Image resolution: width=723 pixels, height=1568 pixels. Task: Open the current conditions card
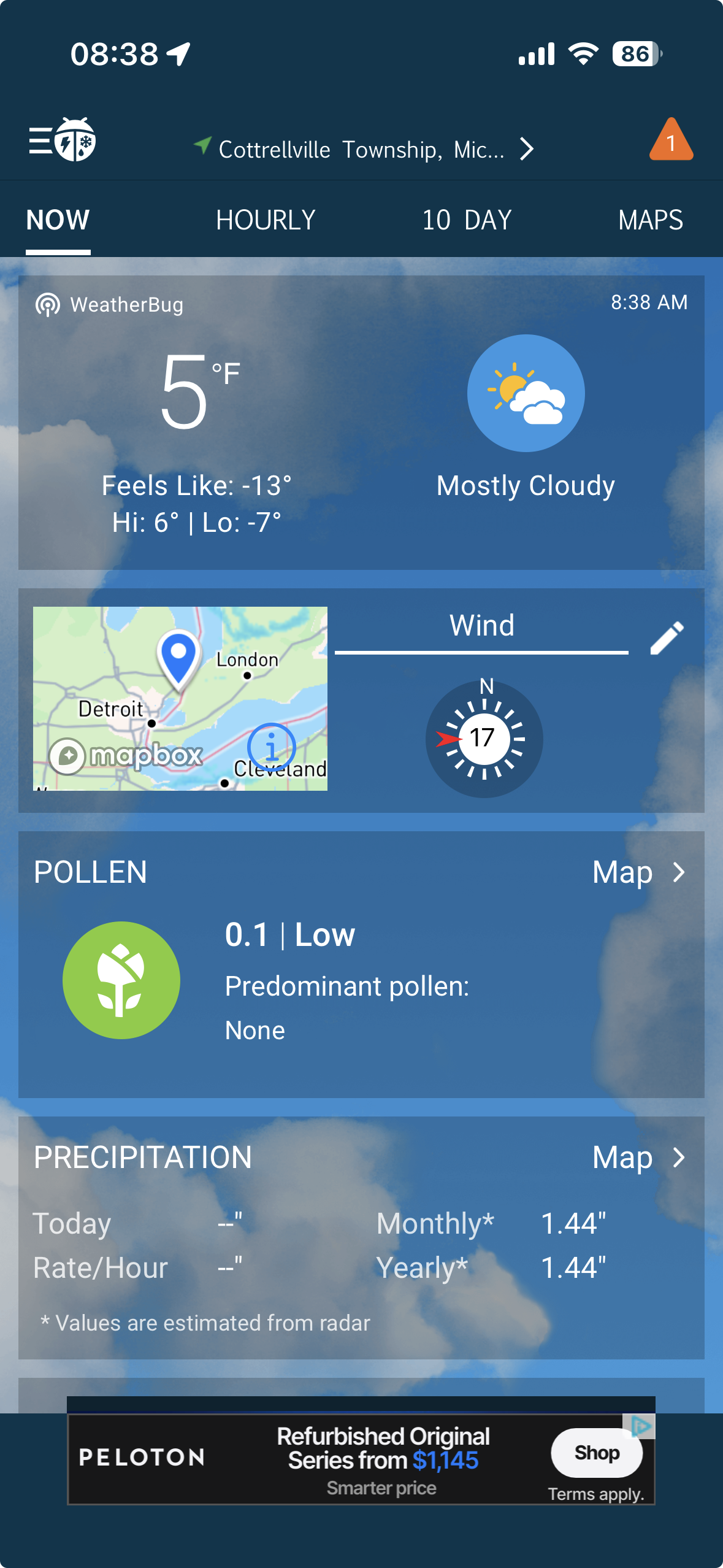[361, 422]
